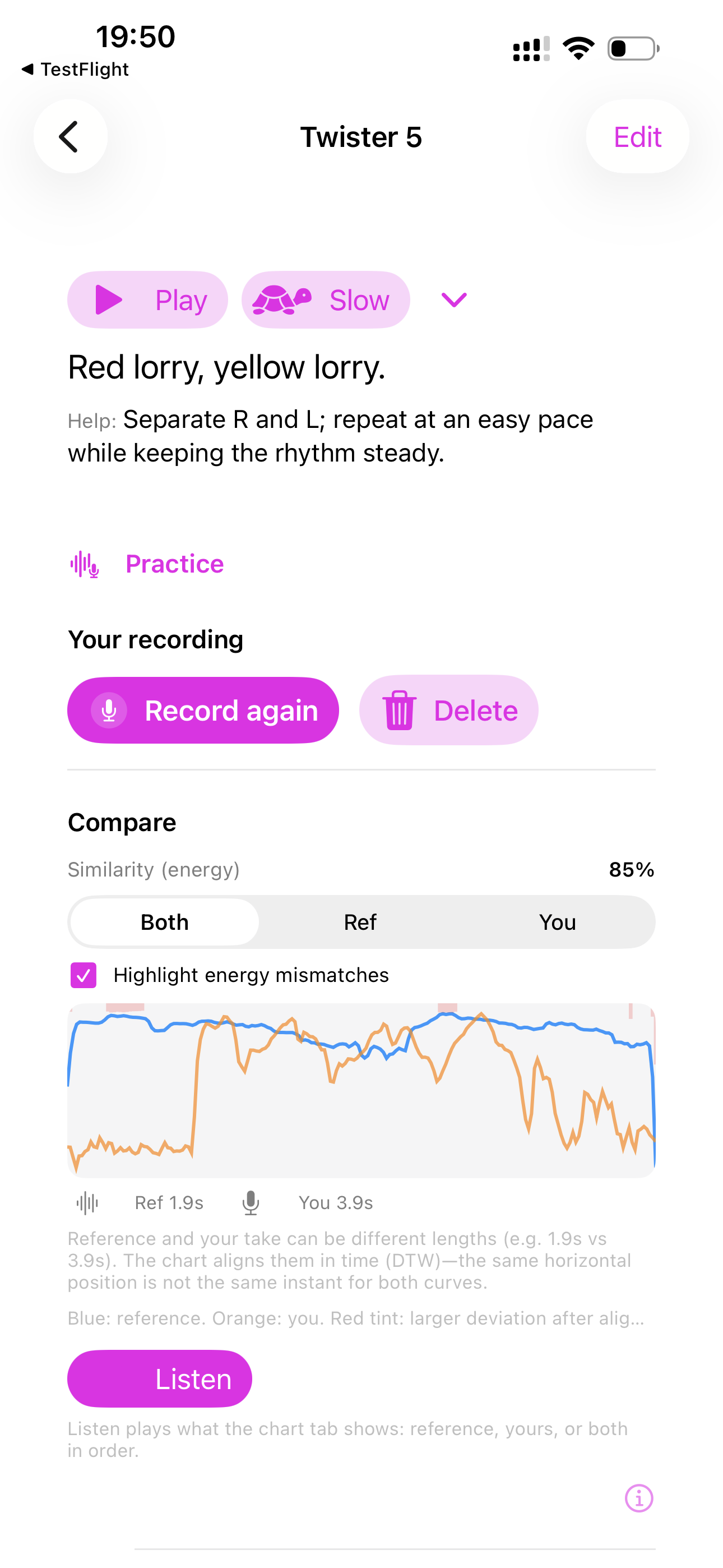Click the microphone icon inside Record again
This screenshot has width=723, height=1568.
coord(109,710)
